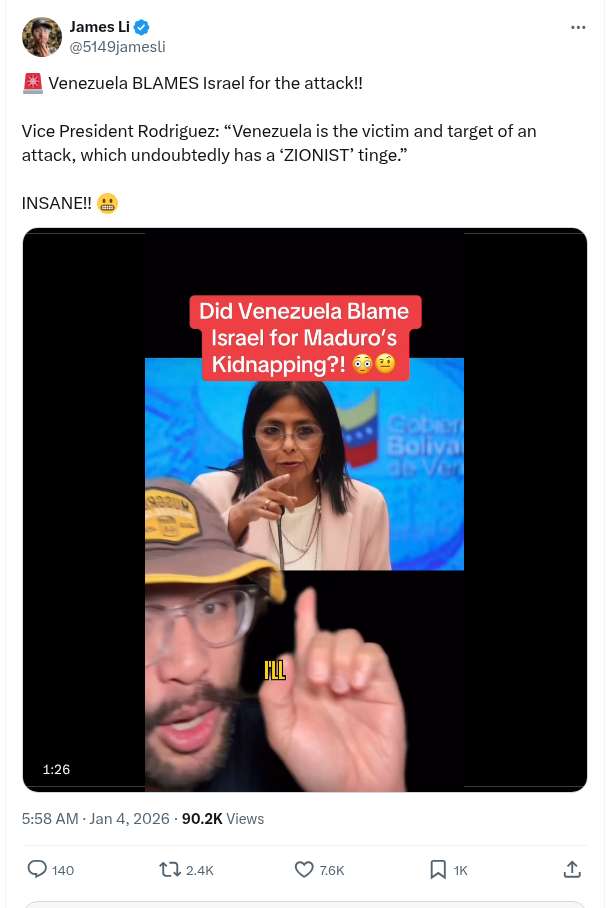
Task: Open the @5149jamesli handle link
Action: click(117, 47)
